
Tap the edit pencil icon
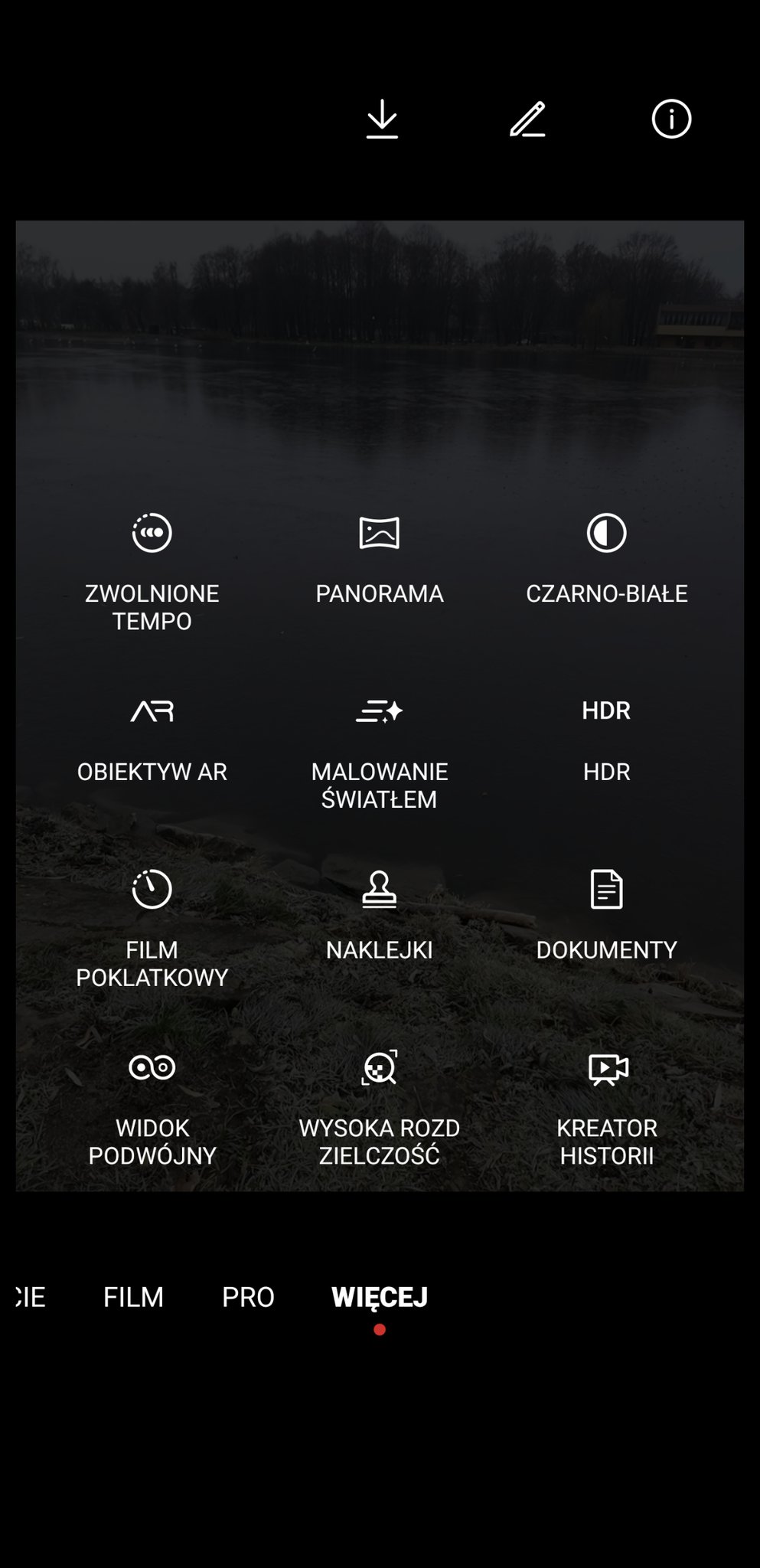click(x=527, y=119)
